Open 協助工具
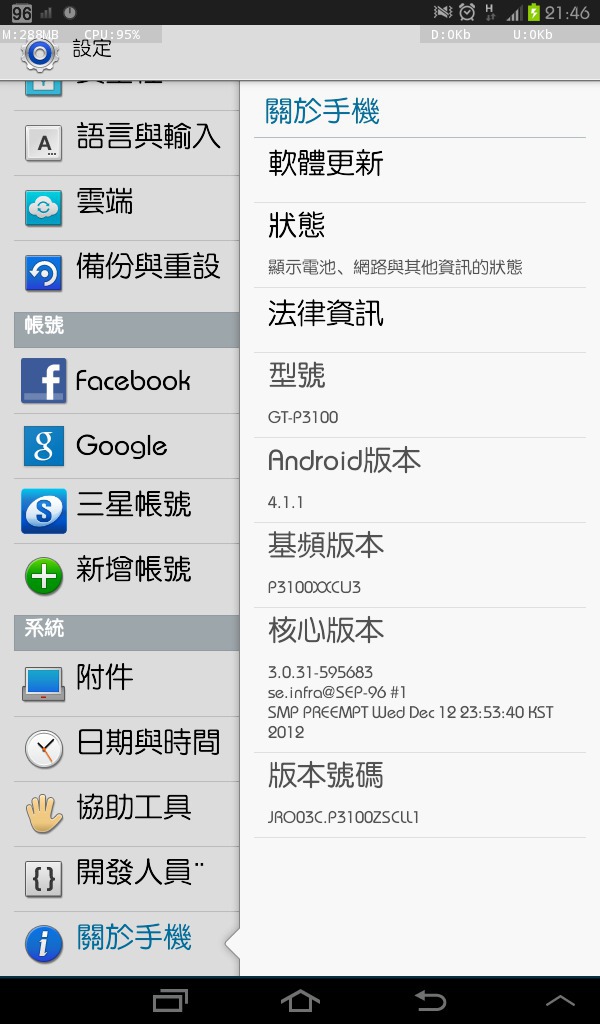600x1024 pixels. (127, 814)
